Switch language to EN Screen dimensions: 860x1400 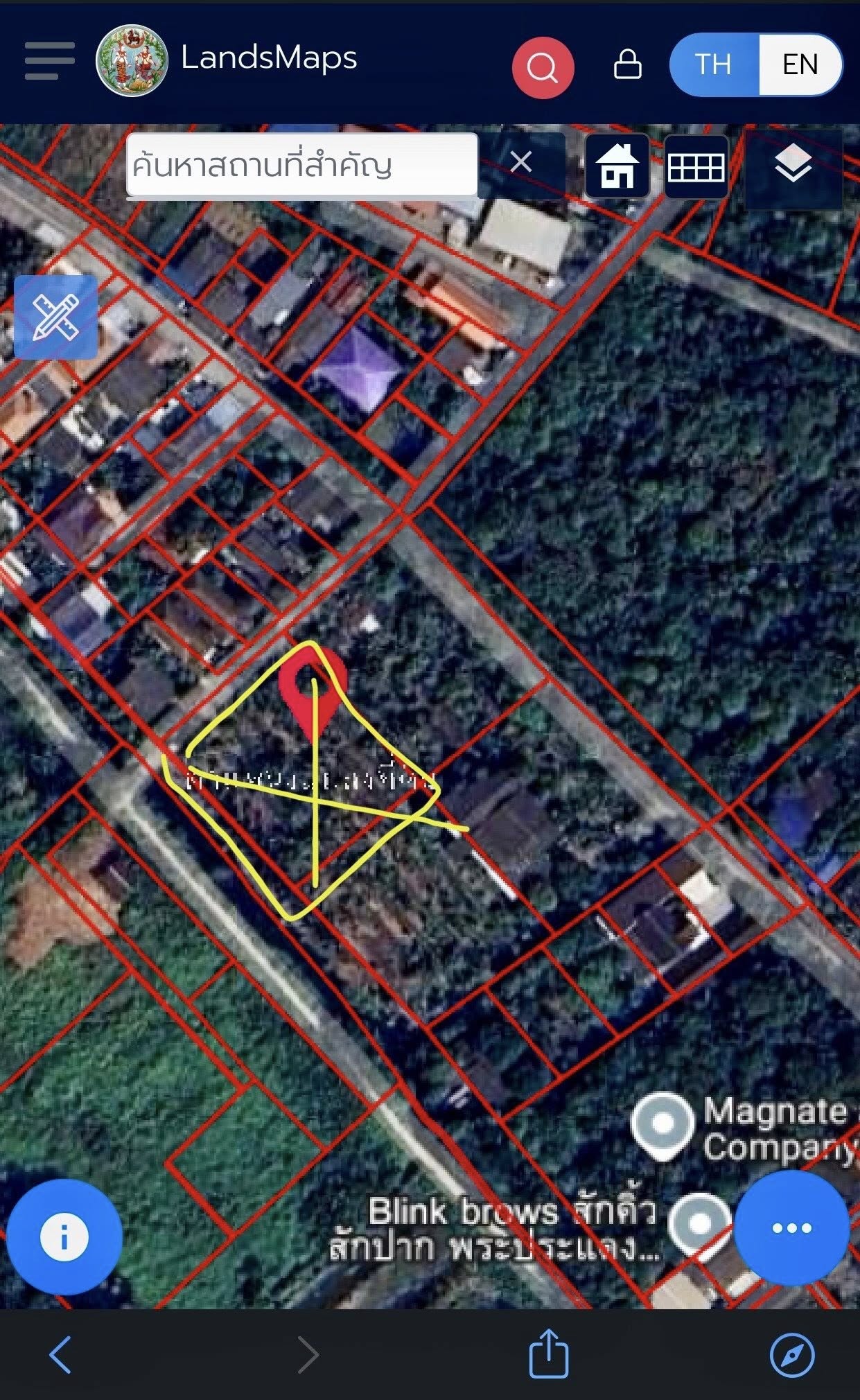(800, 64)
